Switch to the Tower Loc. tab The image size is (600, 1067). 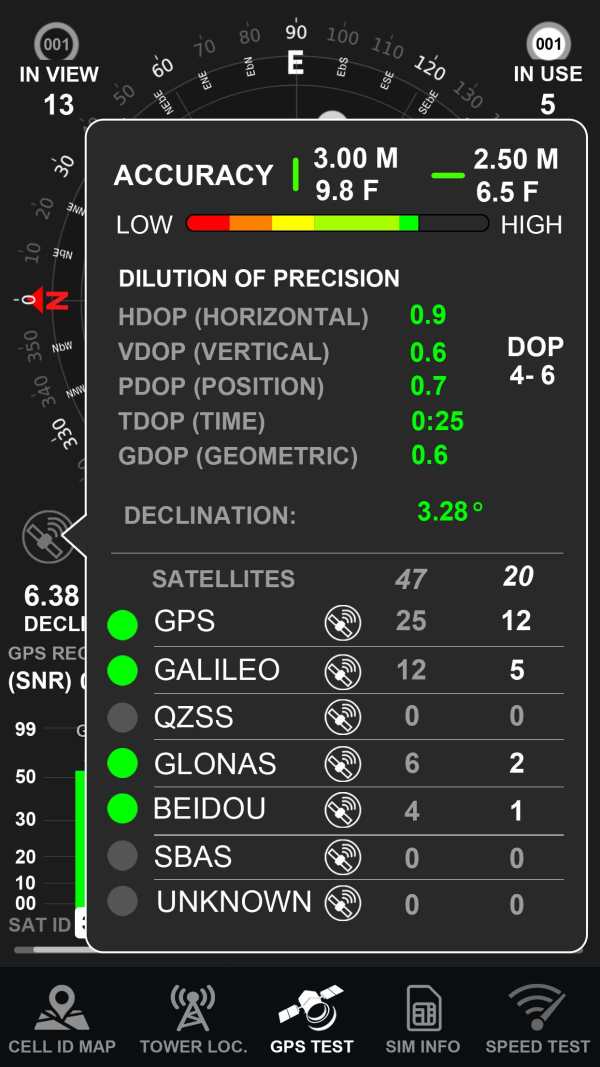pyautogui.click(x=193, y=1019)
